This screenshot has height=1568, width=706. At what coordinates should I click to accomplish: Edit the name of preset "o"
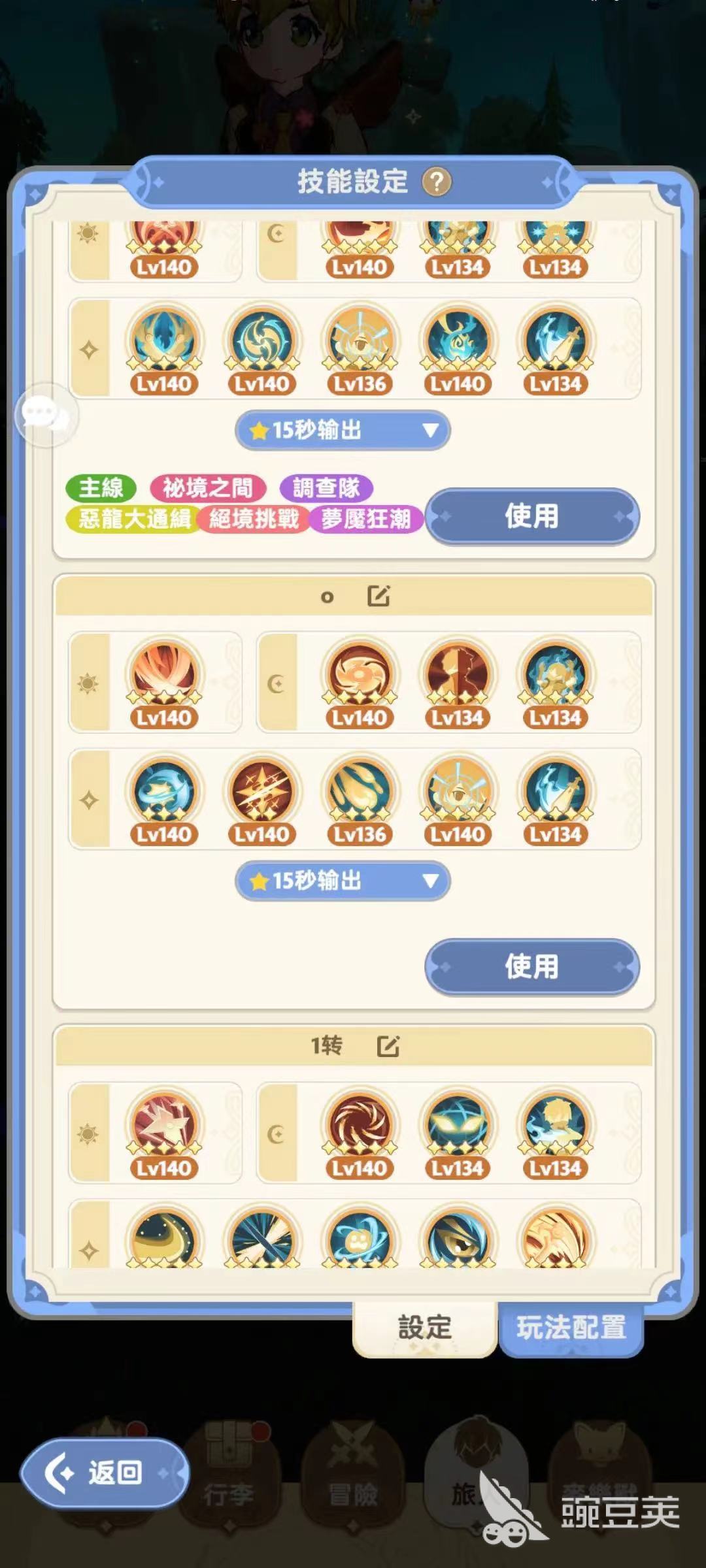(x=378, y=596)
